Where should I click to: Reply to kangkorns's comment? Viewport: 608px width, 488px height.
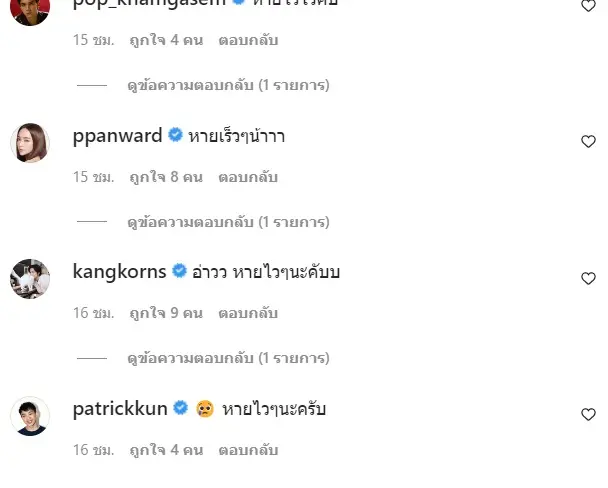point(248,313)
